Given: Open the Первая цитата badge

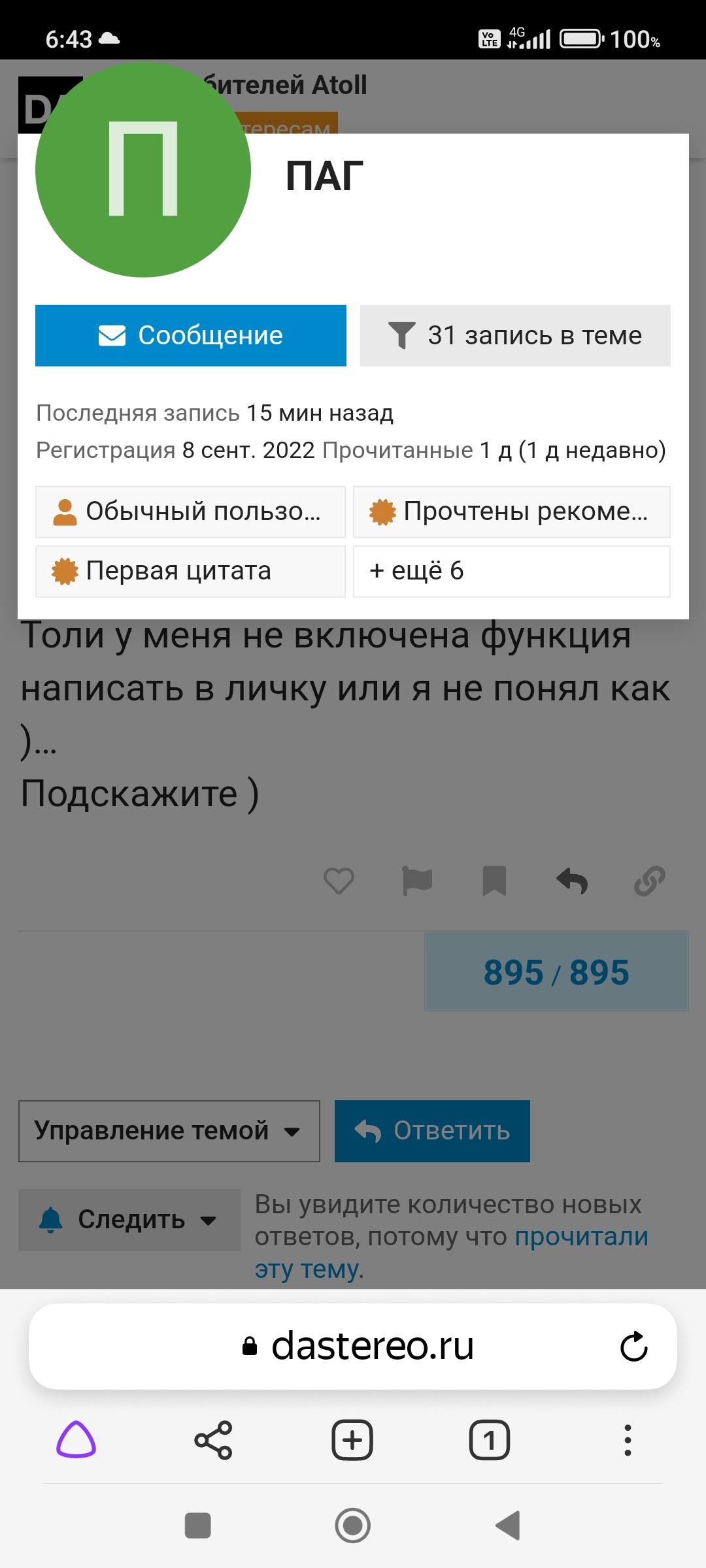Looking at the screenshot, I should click(x=190, y=571).
